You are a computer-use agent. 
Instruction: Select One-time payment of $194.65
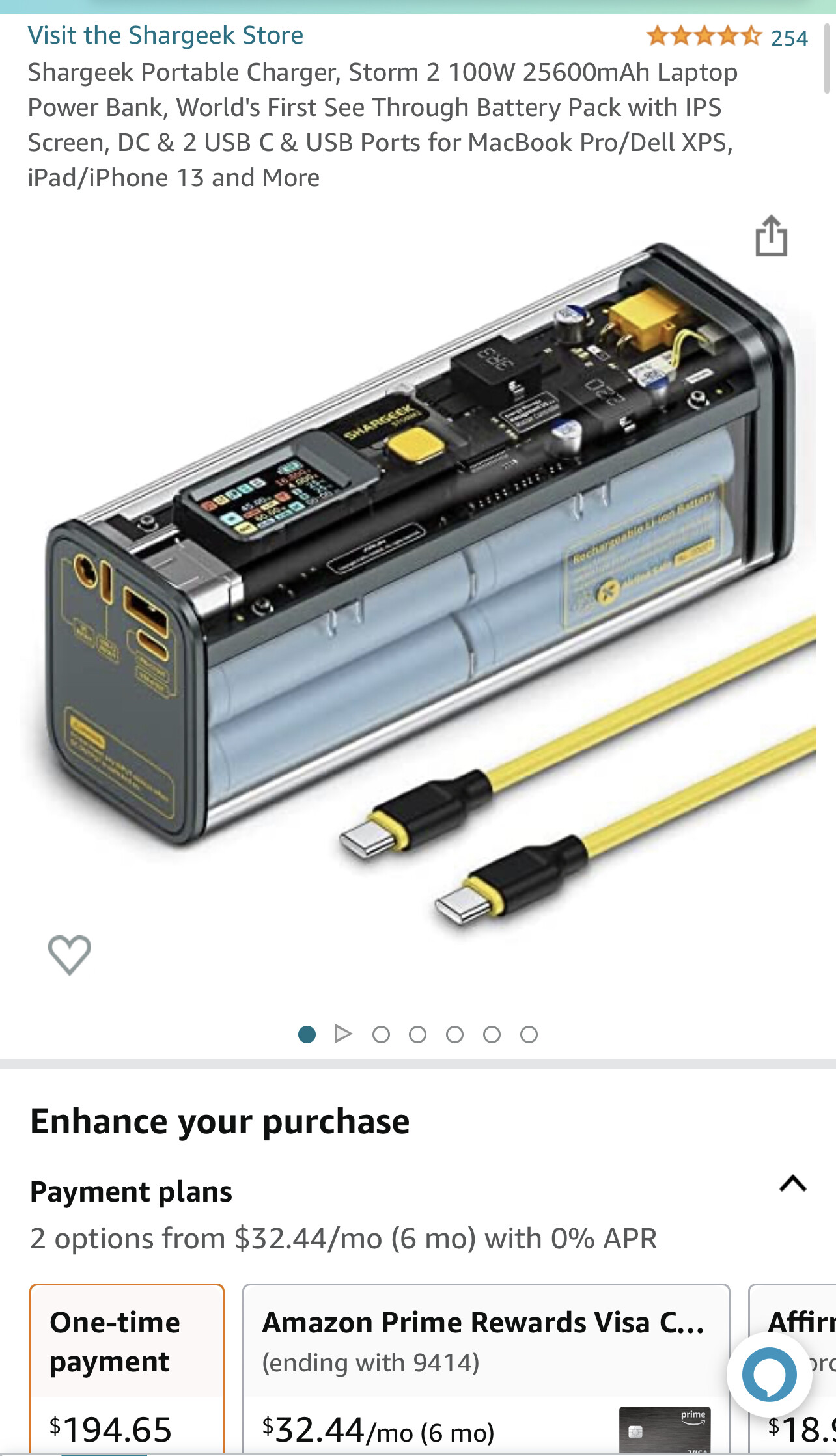click(127, 1367)
